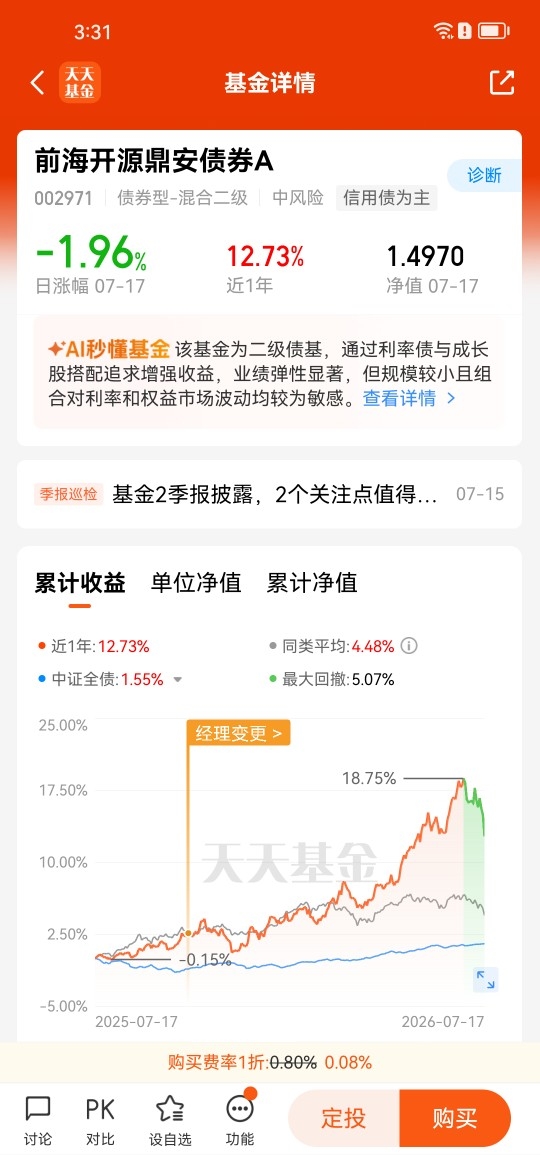Switch to the 单位净值 tab
Screen dimensions: 540x1155
point(196,583)
